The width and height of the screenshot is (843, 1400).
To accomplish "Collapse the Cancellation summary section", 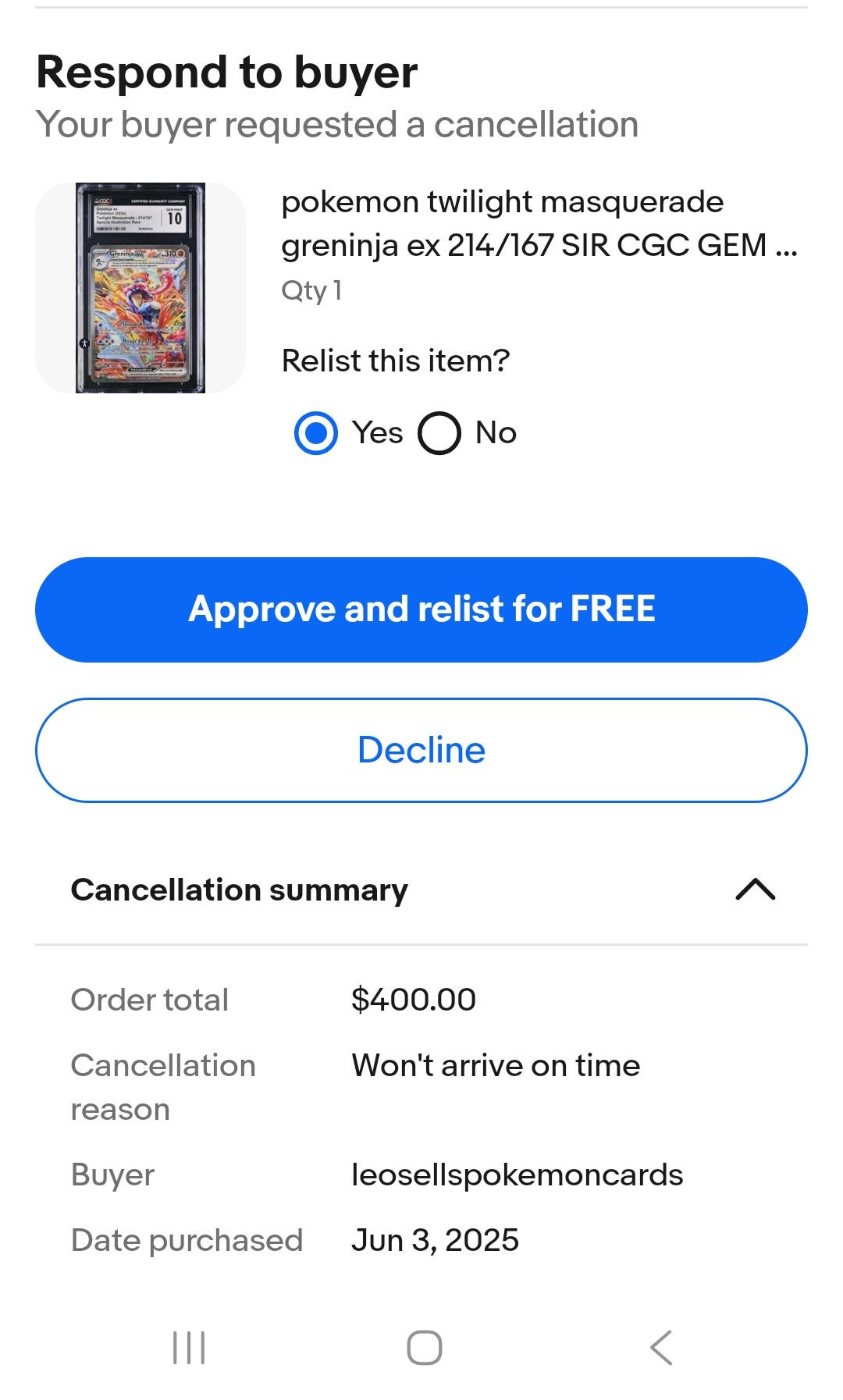I will coord(755,890).
